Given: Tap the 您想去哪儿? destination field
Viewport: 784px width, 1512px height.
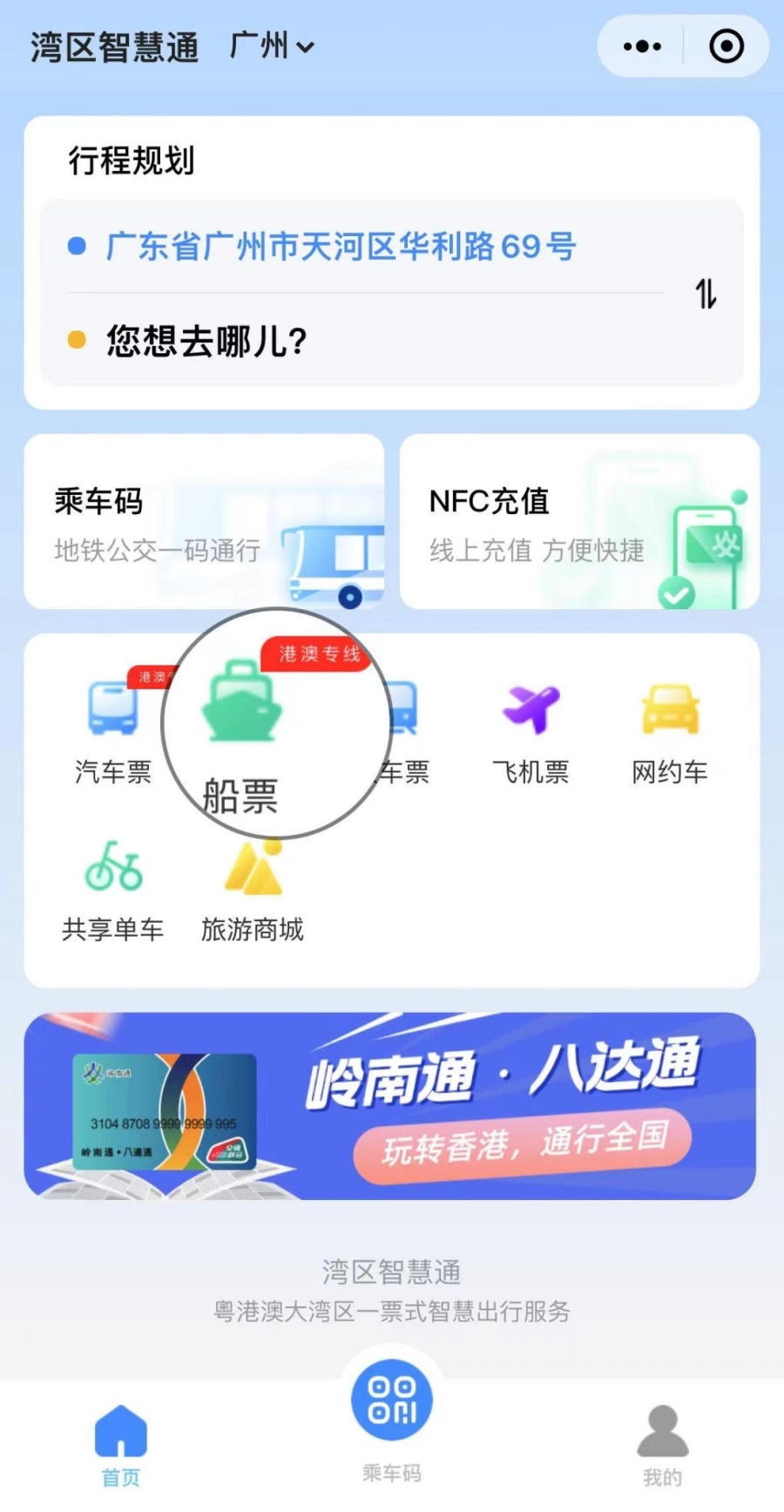Looking at the screenshot, I should (x=207, y=341).
